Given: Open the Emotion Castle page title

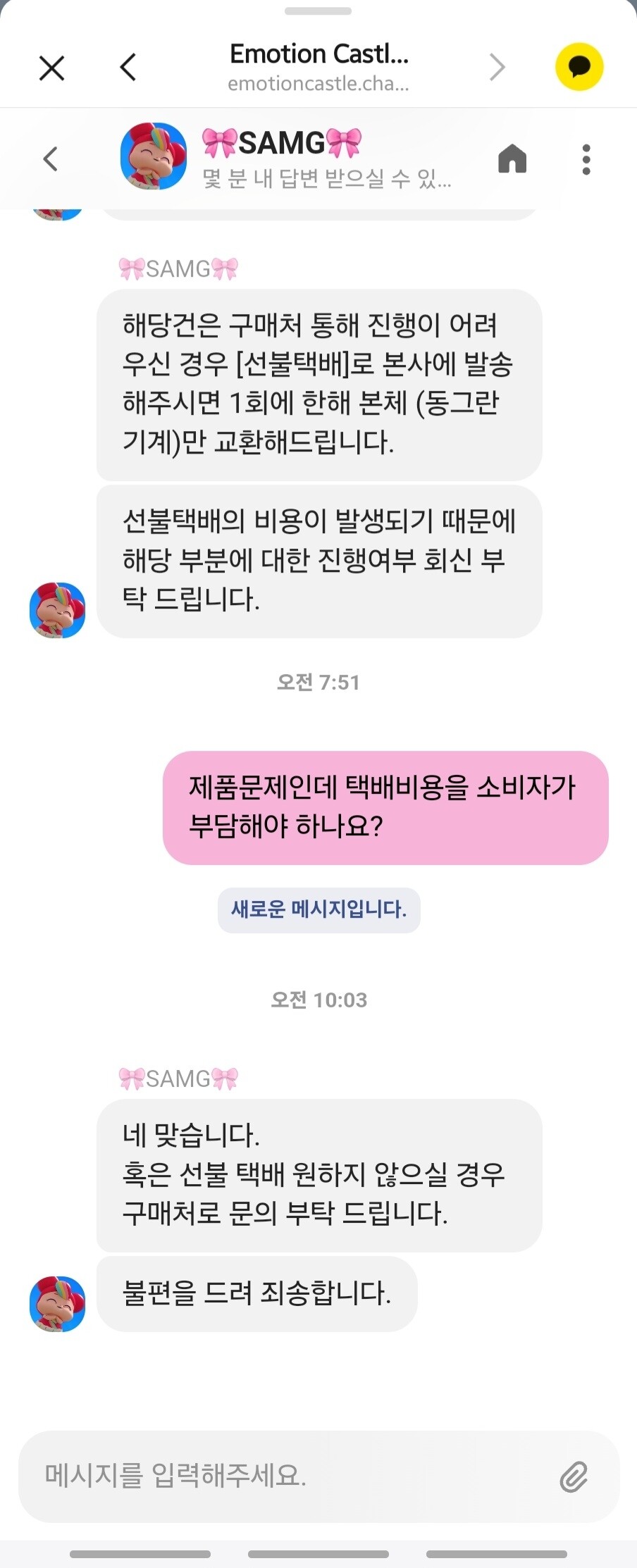Looking at the screenshot, I should (318, 54).
